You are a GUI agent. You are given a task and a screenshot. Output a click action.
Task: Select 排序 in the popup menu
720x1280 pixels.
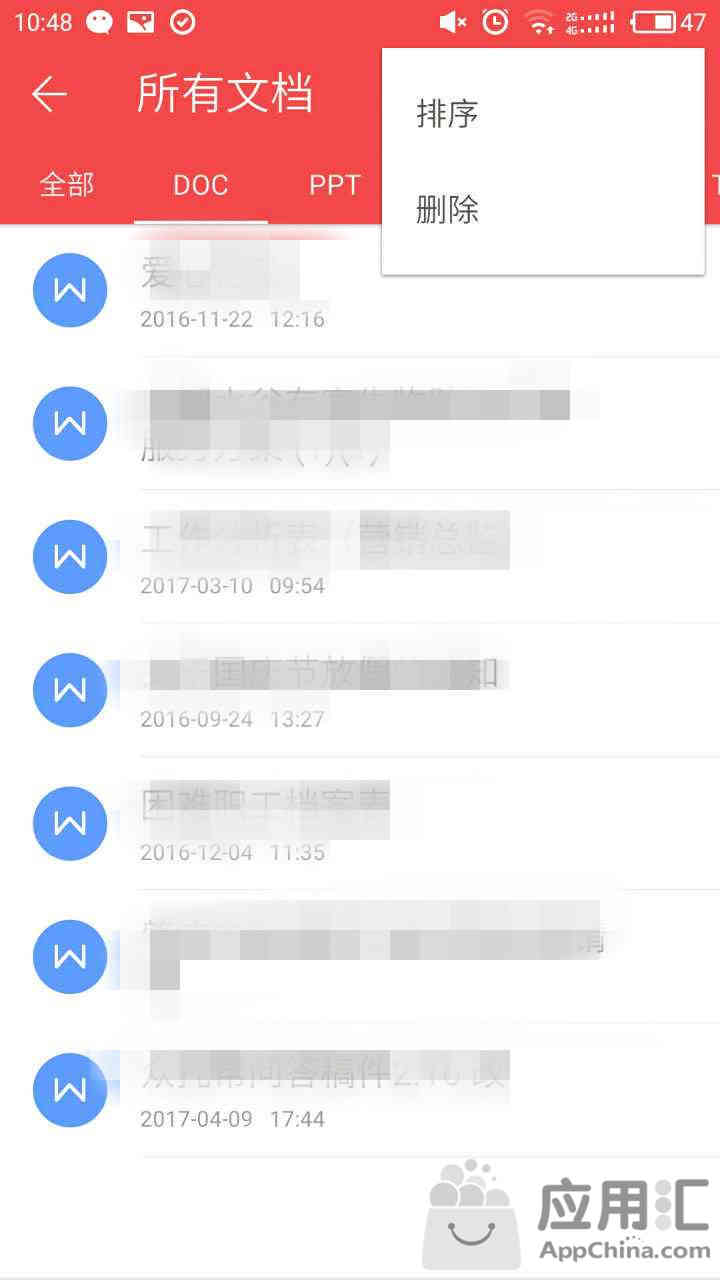tap(542, 115)
